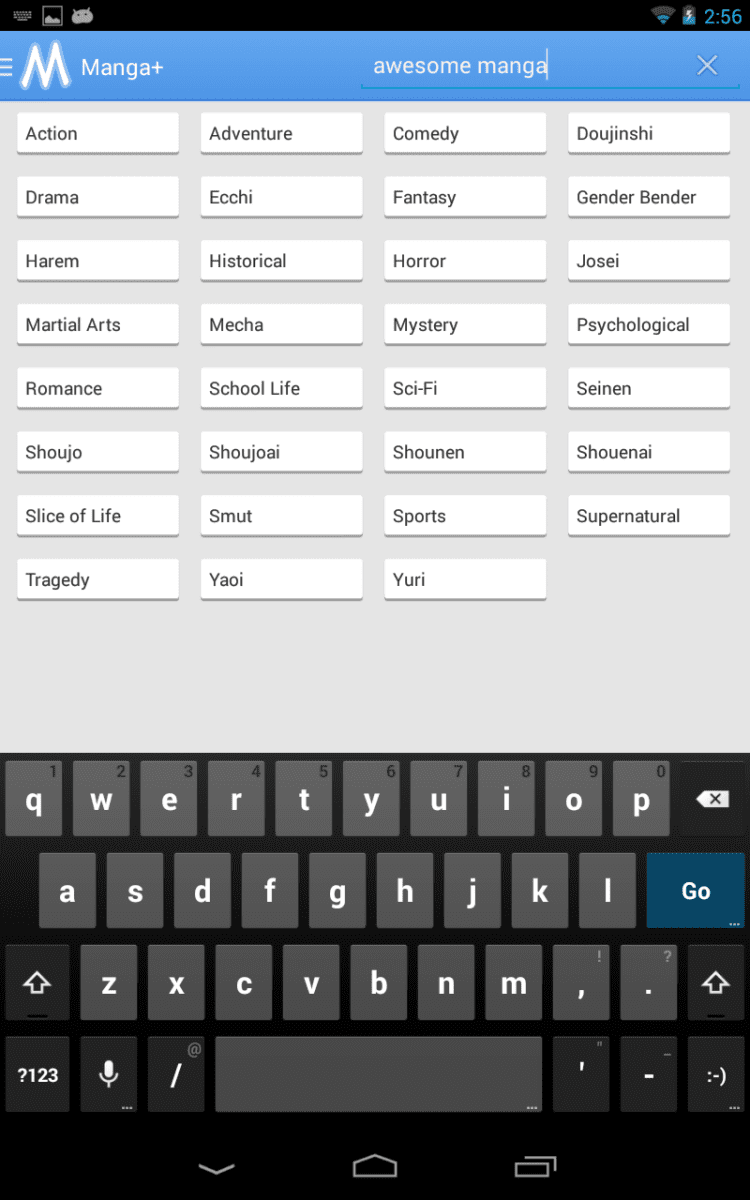Screen dimensions: 750x1200
Task: Select the Psychological genre
Action: (x=649, y=325)
